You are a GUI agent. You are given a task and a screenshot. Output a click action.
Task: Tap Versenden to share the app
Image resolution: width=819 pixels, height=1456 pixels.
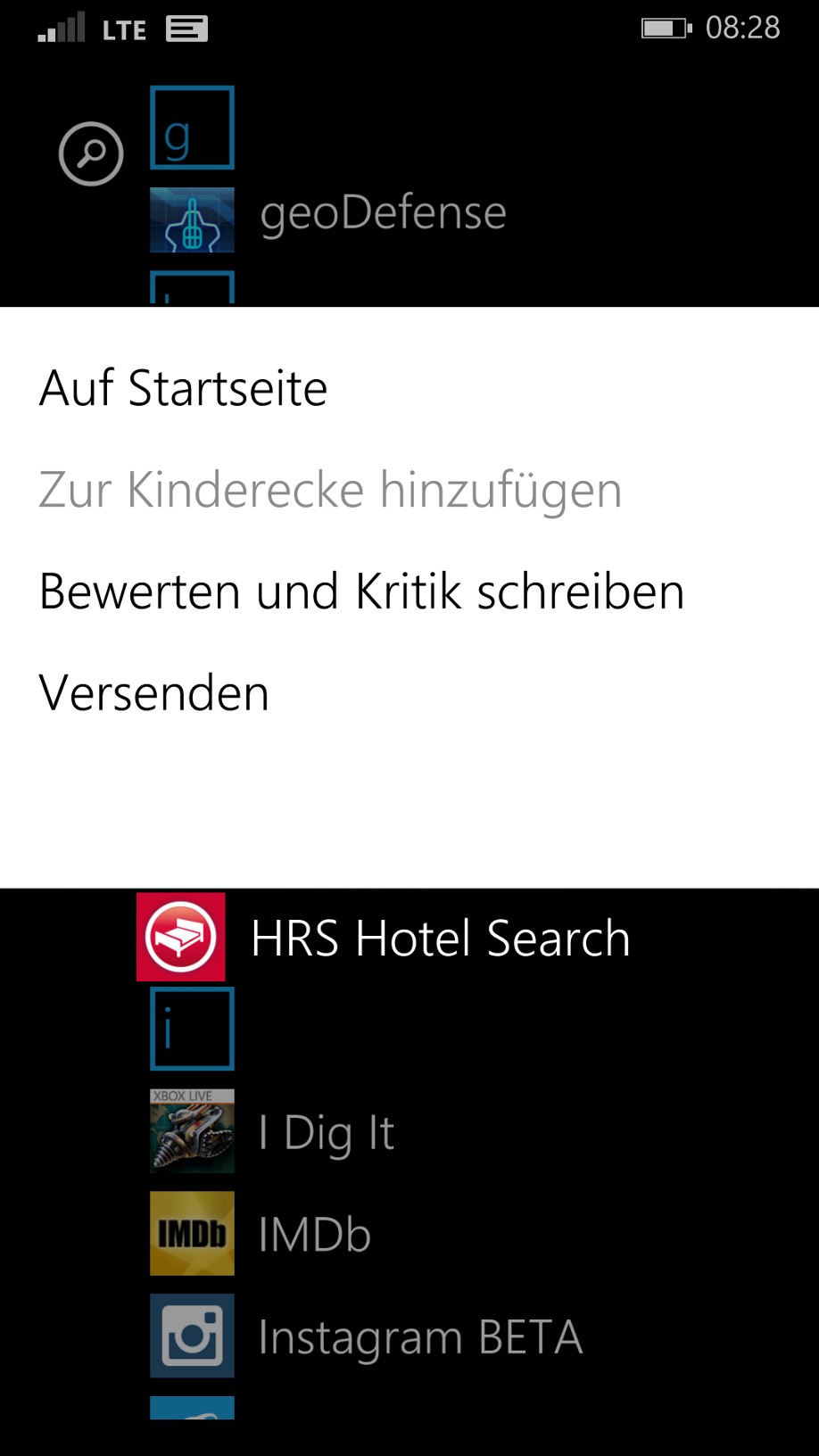[154, 693]
